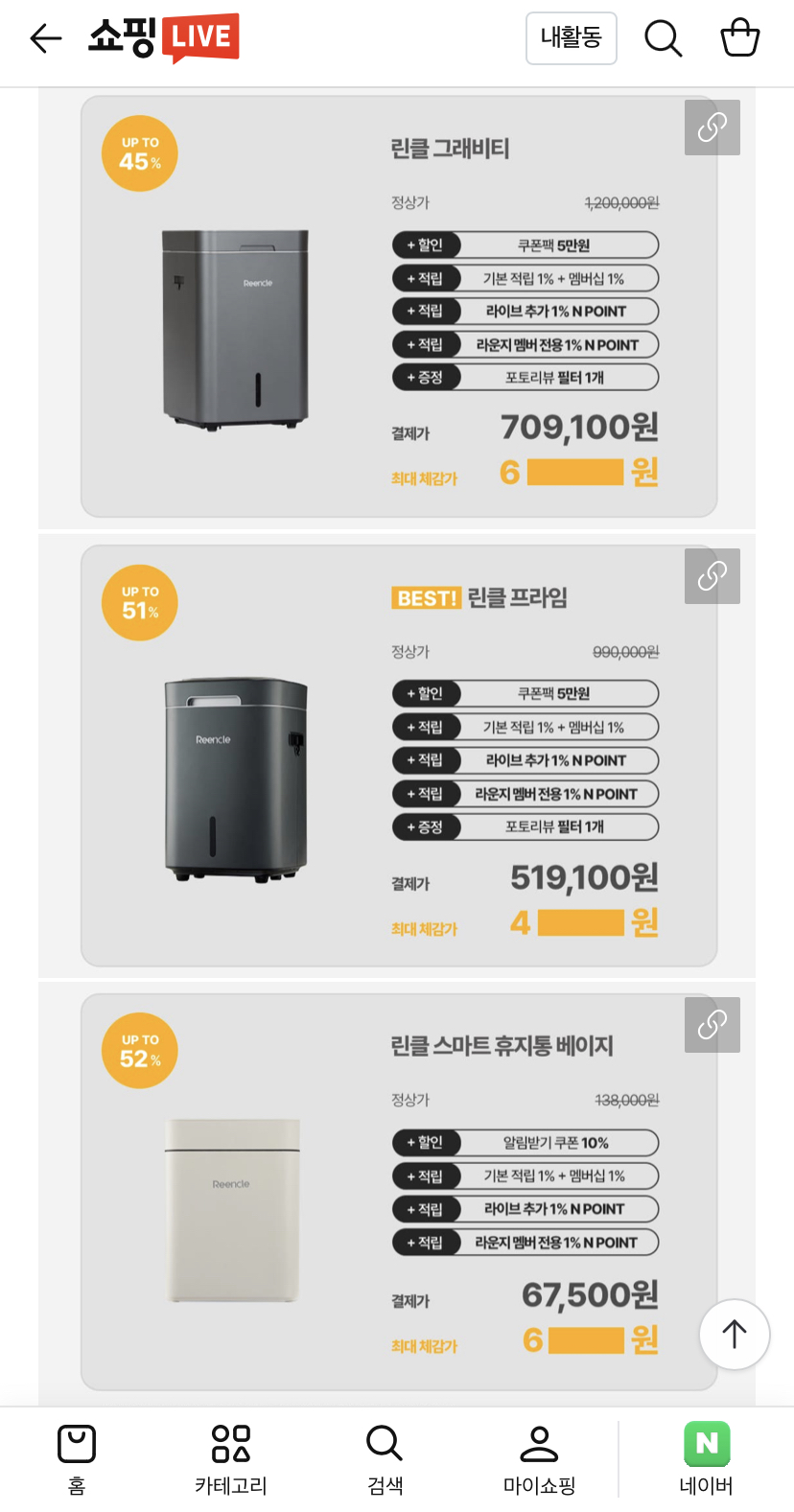The width and height of the screenshot is (794, 1512).
Task: Go back with the arrow icon
Action: tap(45, 38)
